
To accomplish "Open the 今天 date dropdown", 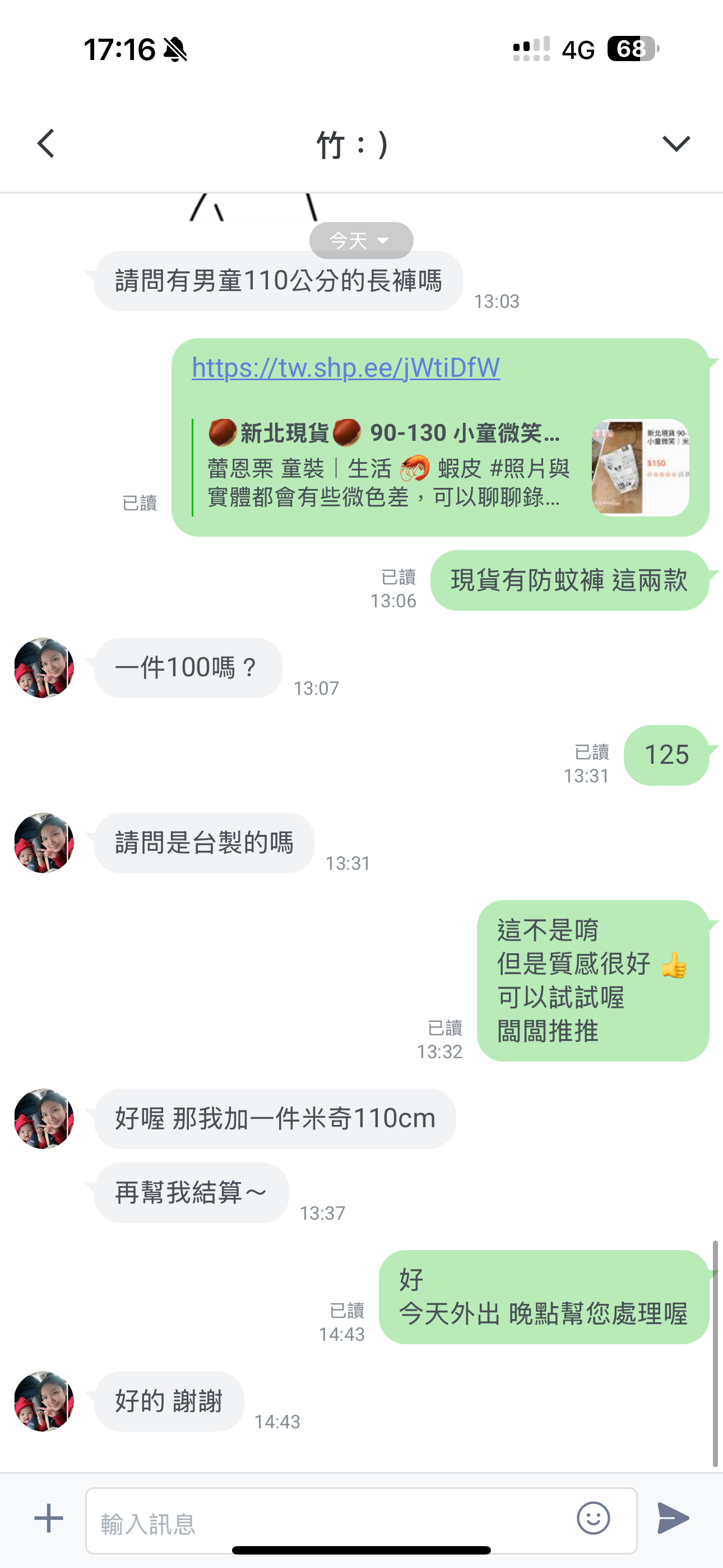I will [361, 241].
